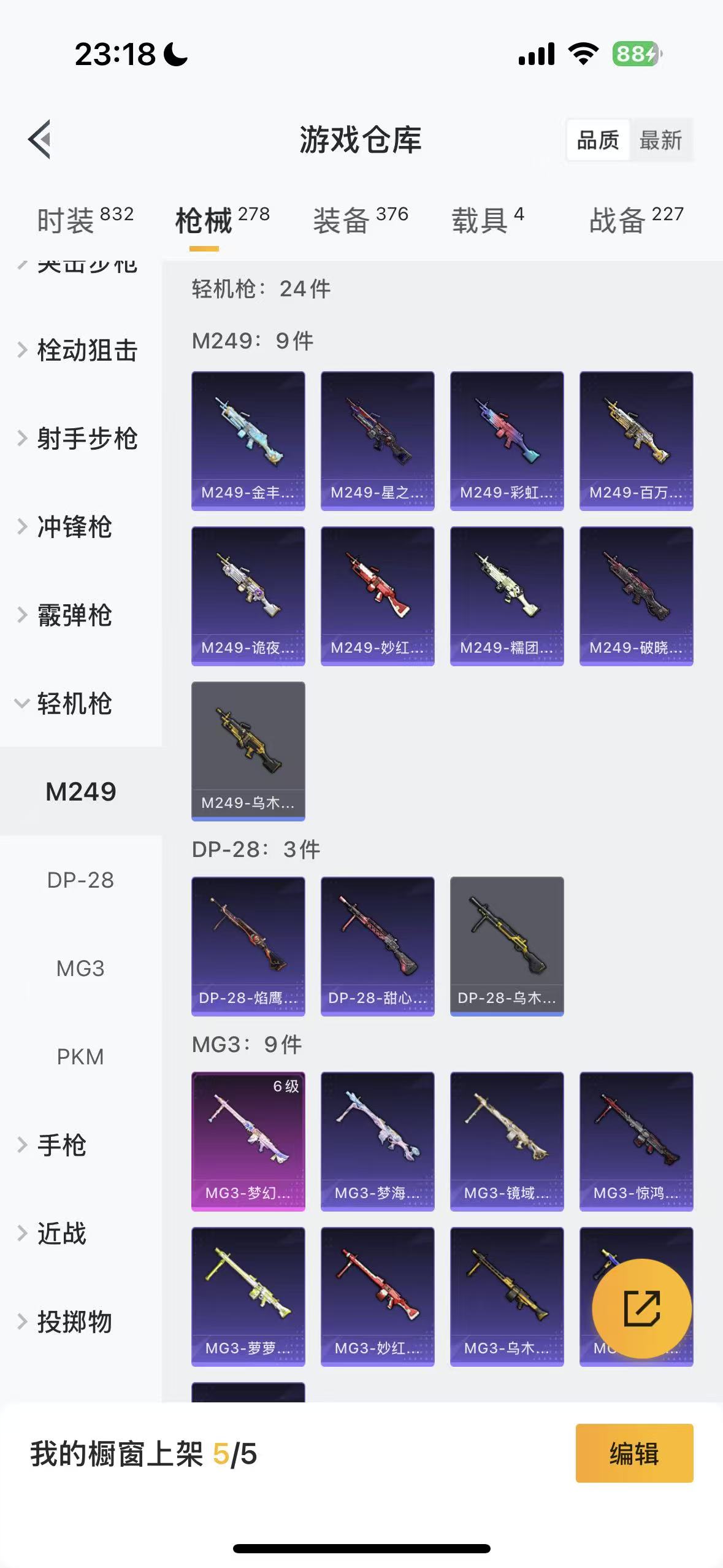
Task: View the level 6 MG3-梦幻 skin
Action: pyautogui.click(x=248, y=1141)
